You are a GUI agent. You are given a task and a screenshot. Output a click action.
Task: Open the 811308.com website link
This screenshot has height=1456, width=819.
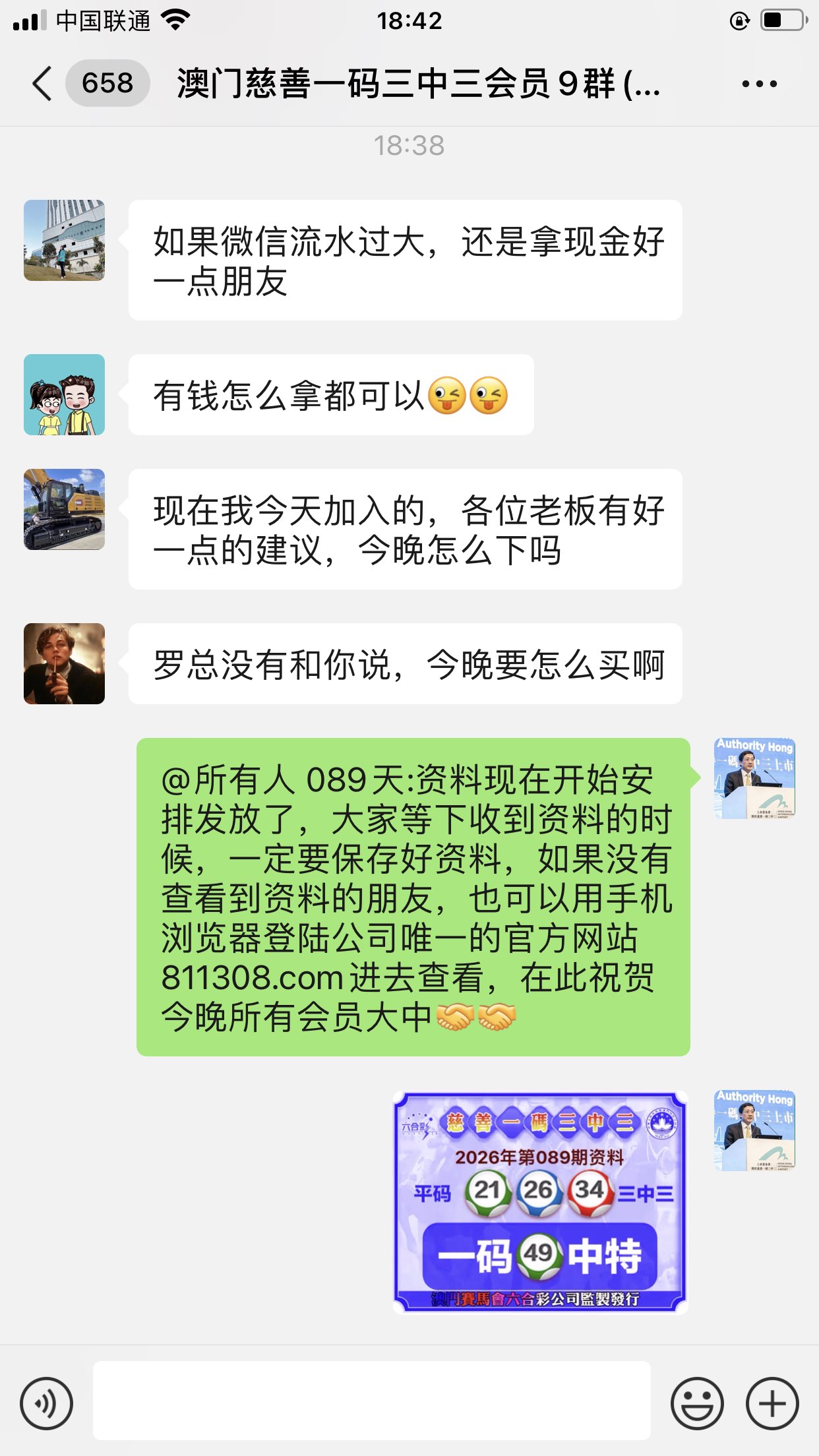pos(253,977)
